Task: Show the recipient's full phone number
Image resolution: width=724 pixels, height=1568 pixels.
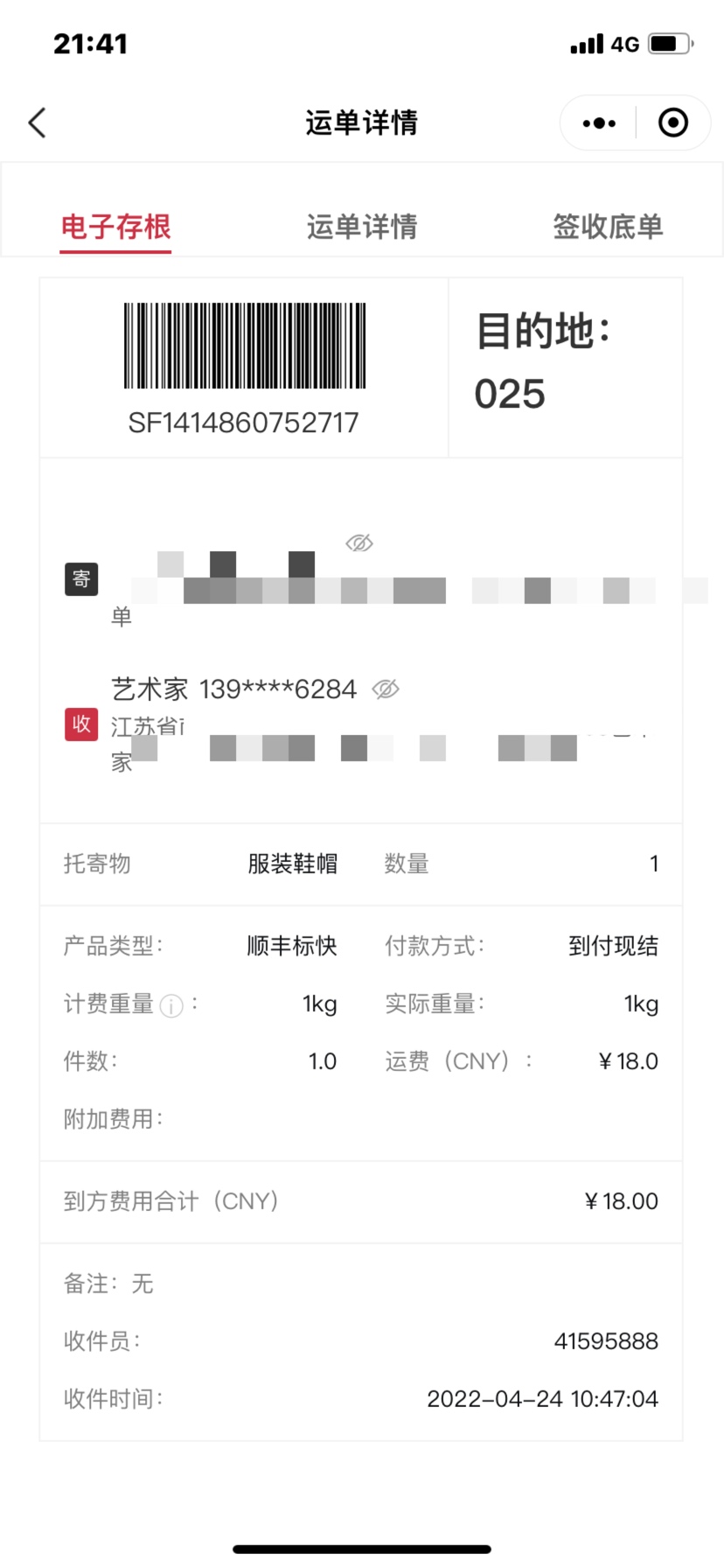Action: [386, 689]
